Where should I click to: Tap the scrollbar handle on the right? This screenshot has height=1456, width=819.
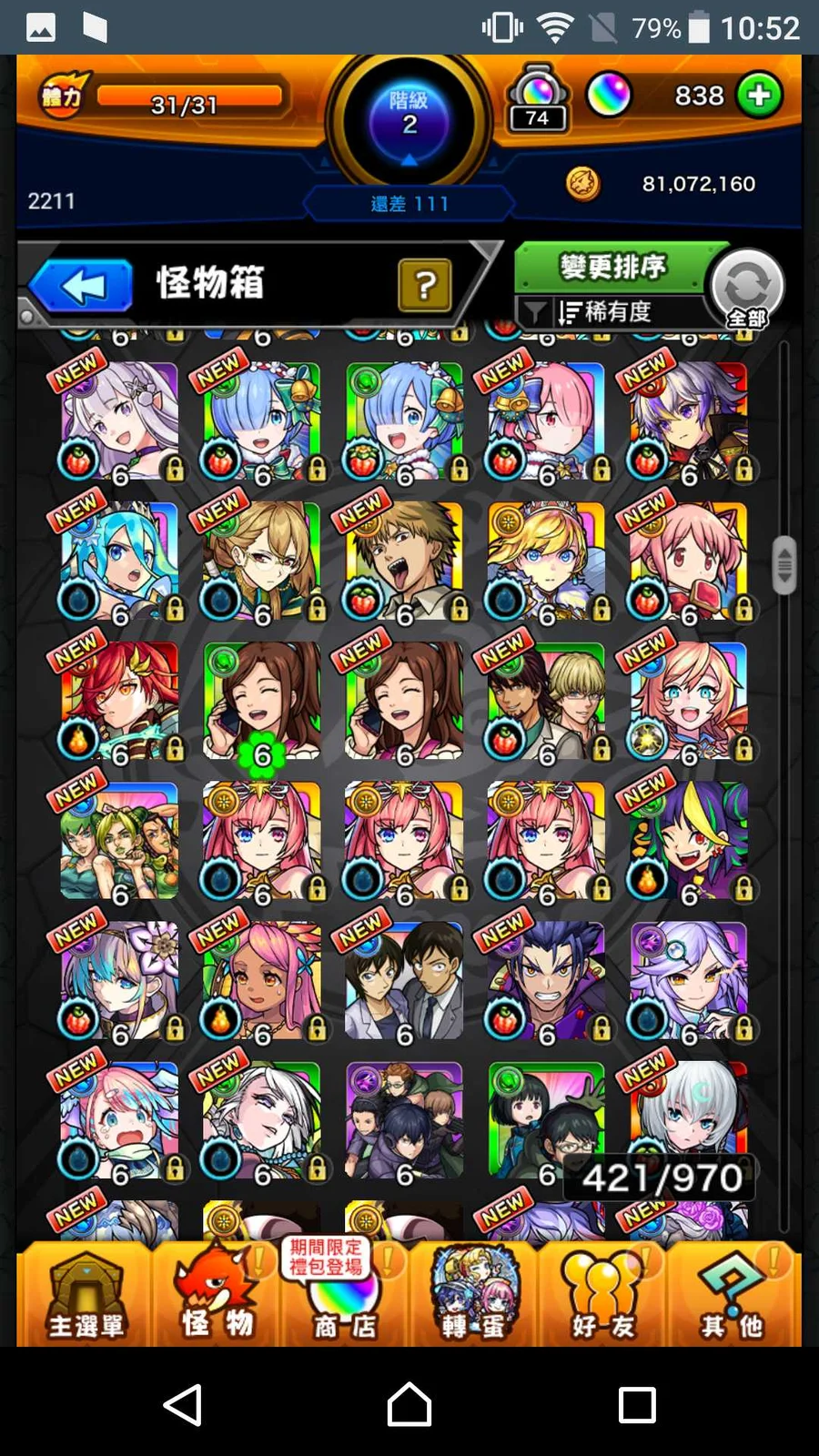point(784,564)
